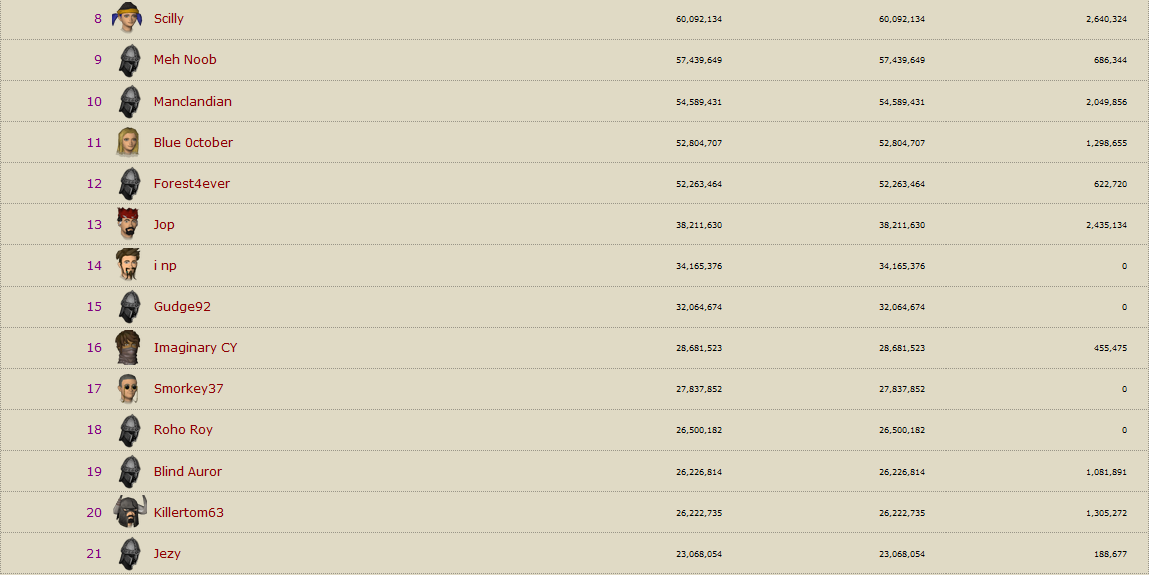Image resolution: width=1149 pixels, height=575 pixels.
Task: View the Meh Noob profile link
Action: click(185, 60)
